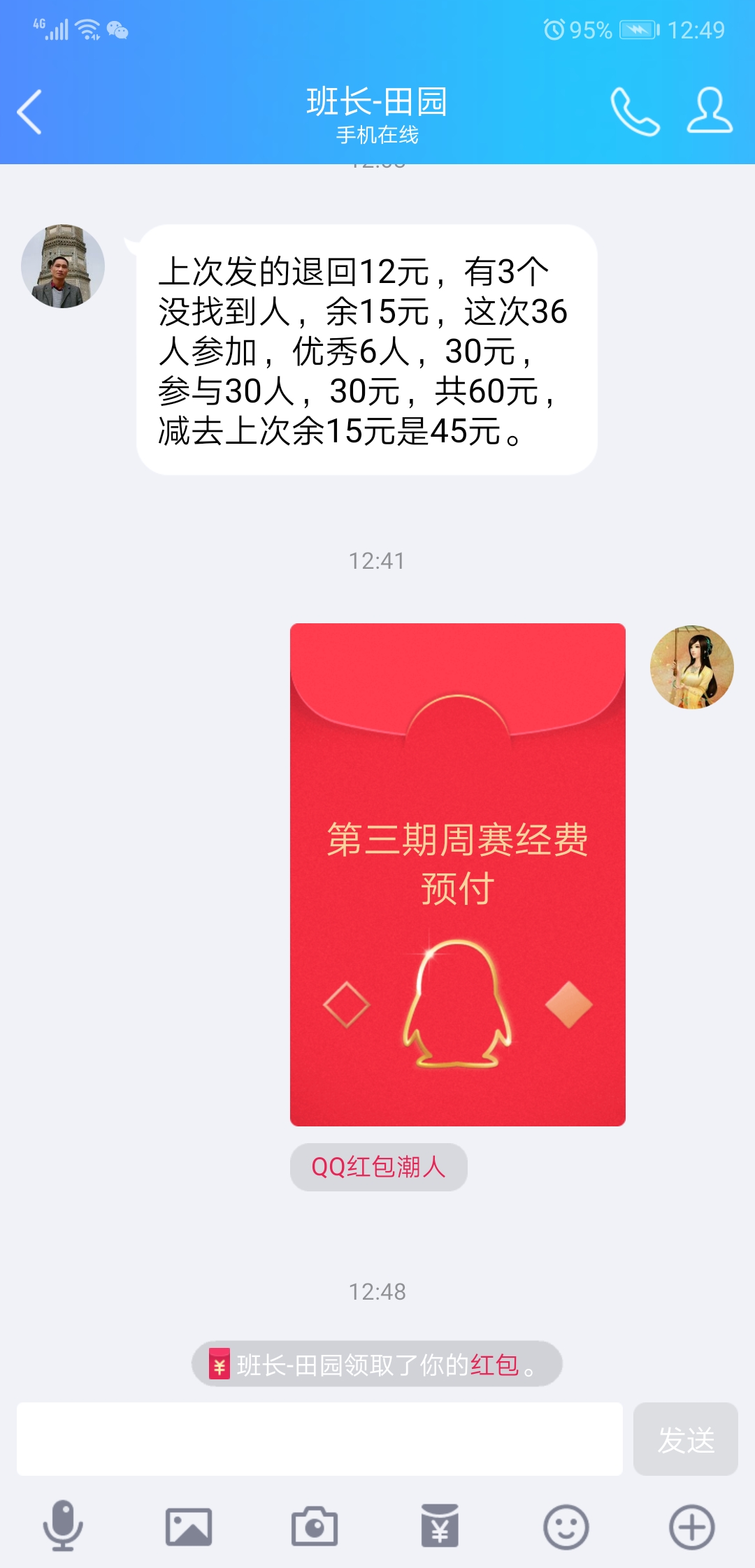
Task: Open the camera to take a photo
Action: (315, 1527)
